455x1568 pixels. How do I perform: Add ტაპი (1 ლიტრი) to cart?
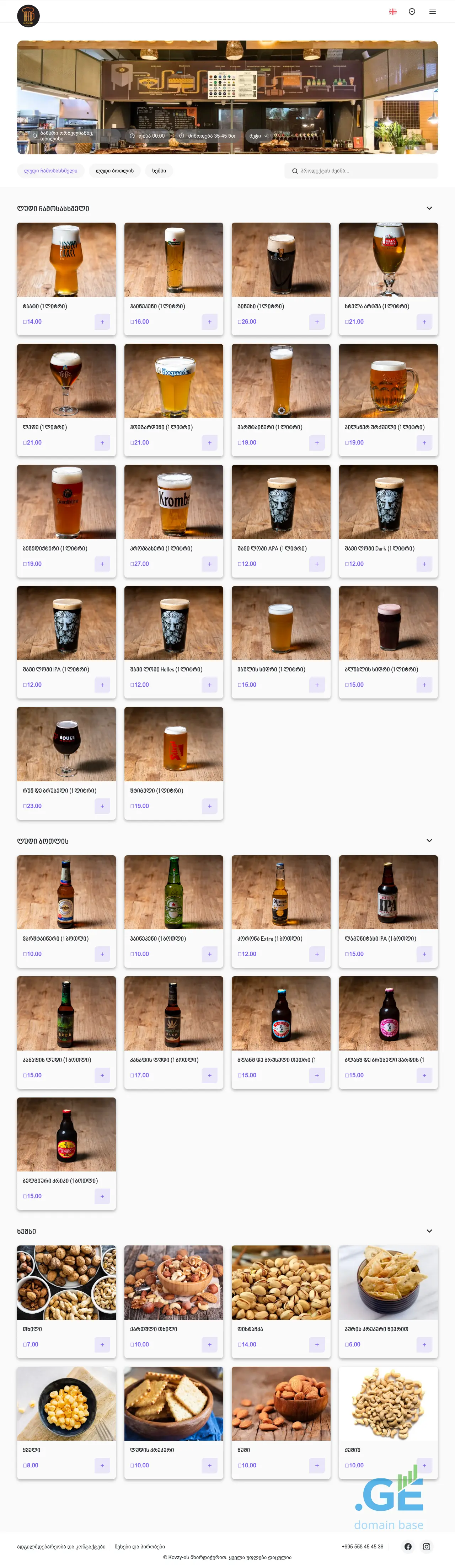tap(102, 321)
